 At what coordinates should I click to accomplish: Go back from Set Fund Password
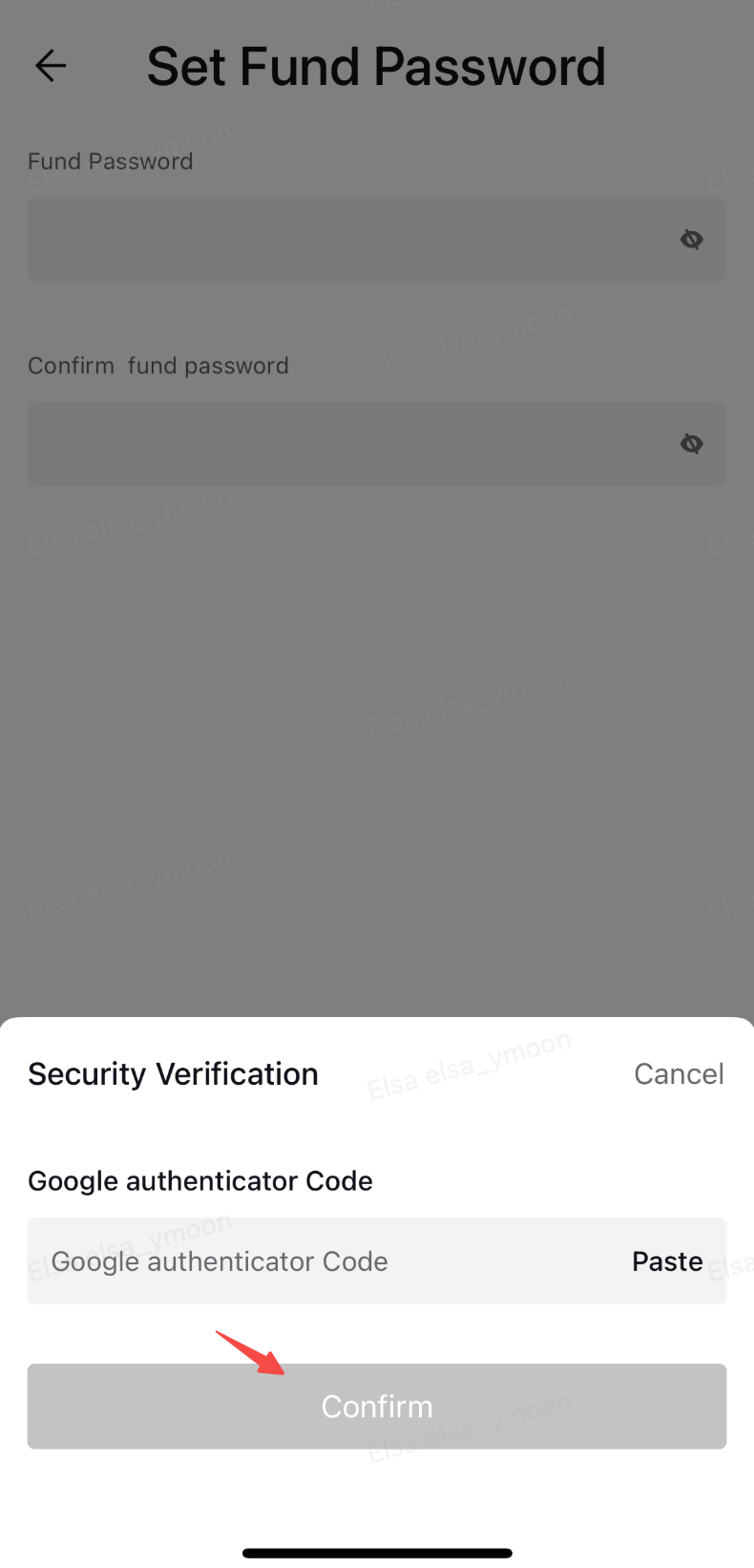coord(51,66)
